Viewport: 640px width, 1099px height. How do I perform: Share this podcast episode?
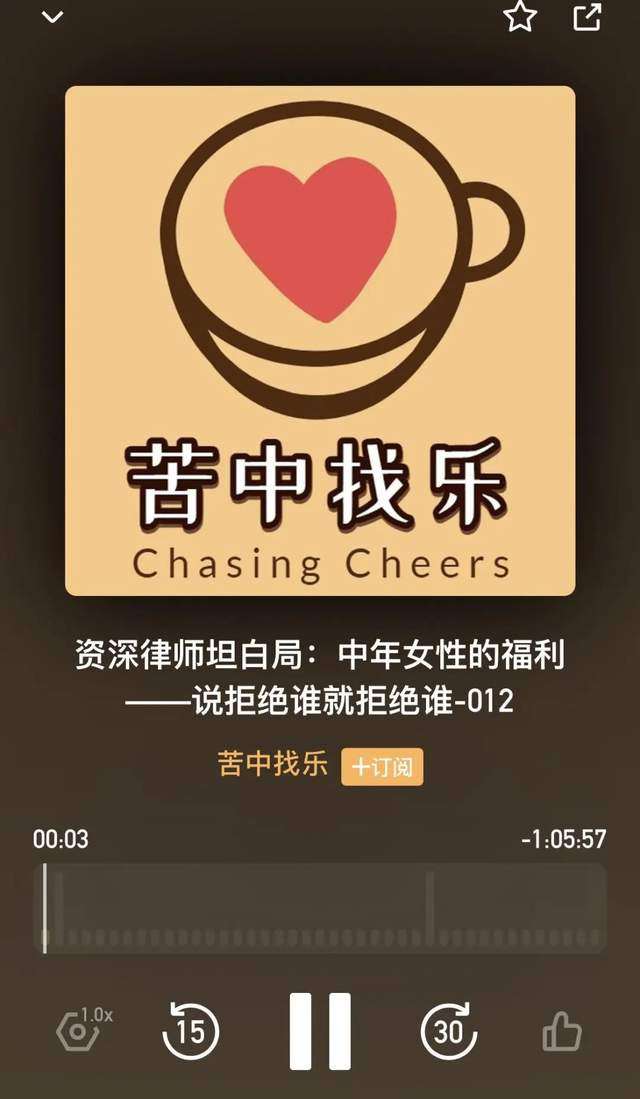(x=587, y=16)
